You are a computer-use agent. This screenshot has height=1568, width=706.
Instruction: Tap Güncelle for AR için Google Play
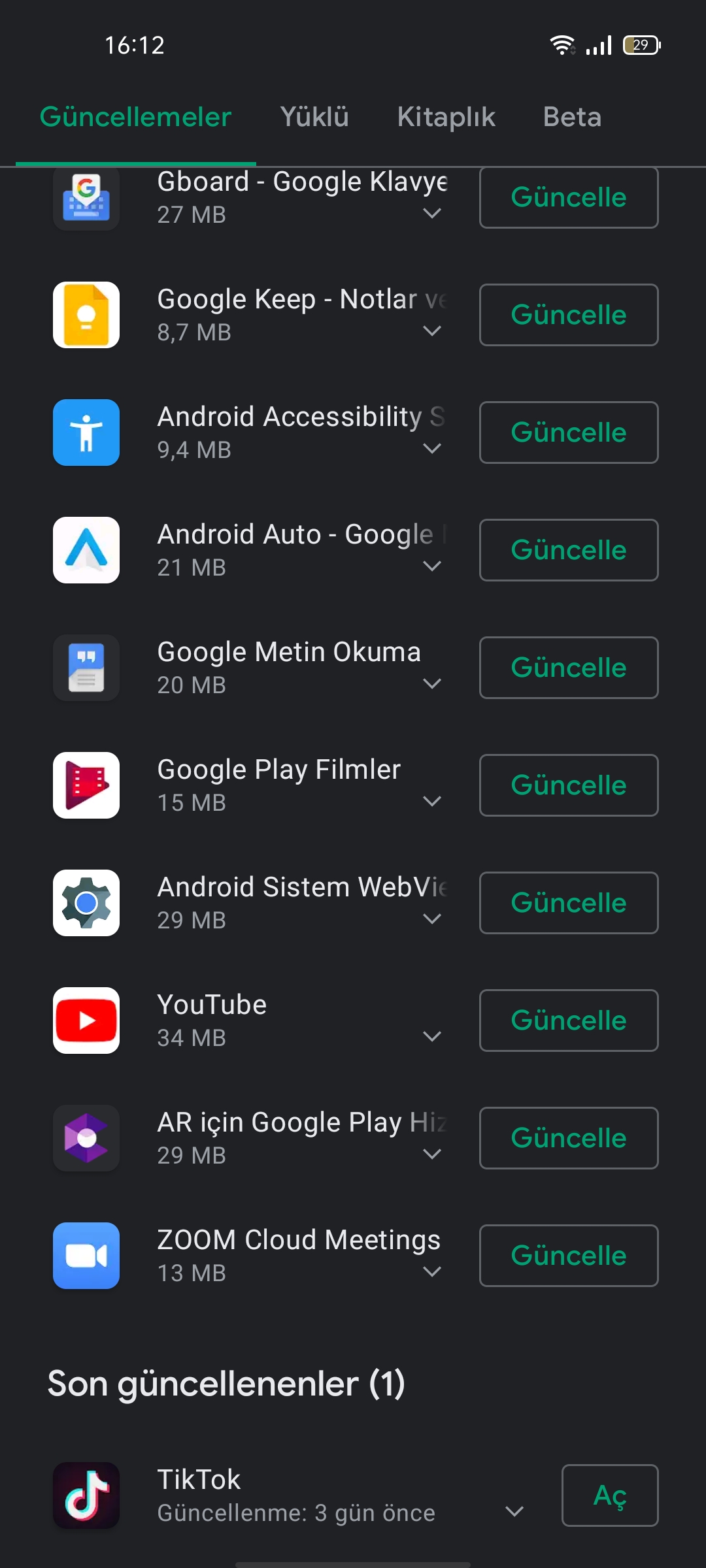click(569, 1138)
